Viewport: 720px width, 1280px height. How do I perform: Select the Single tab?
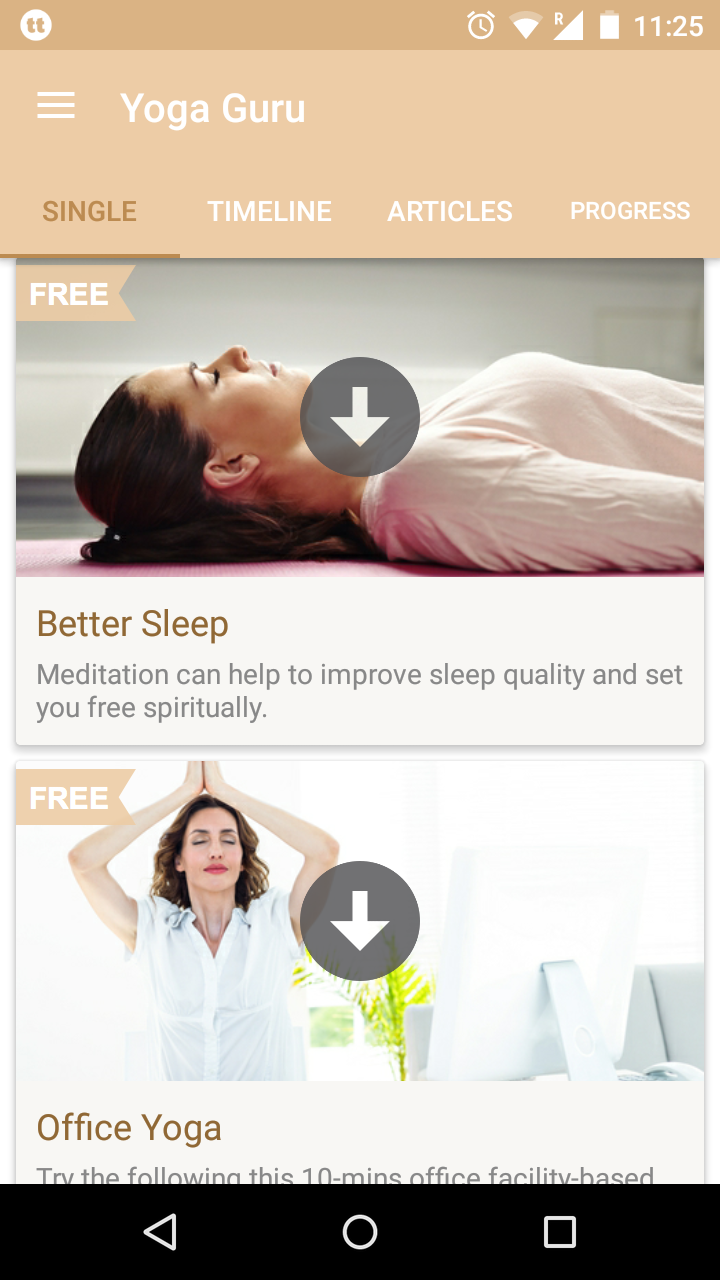click(90, 212)
